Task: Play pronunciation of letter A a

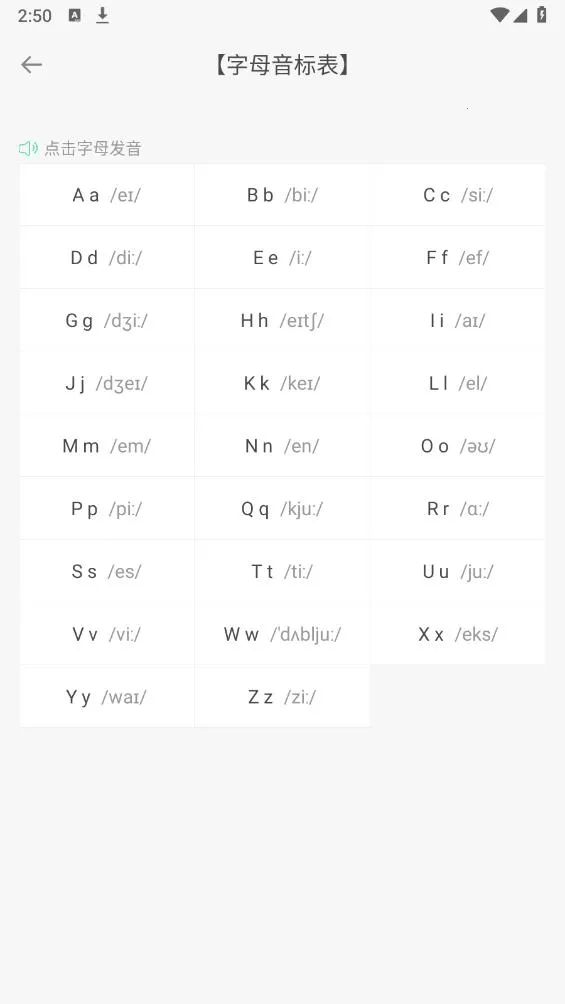Action: coord(107,195)
